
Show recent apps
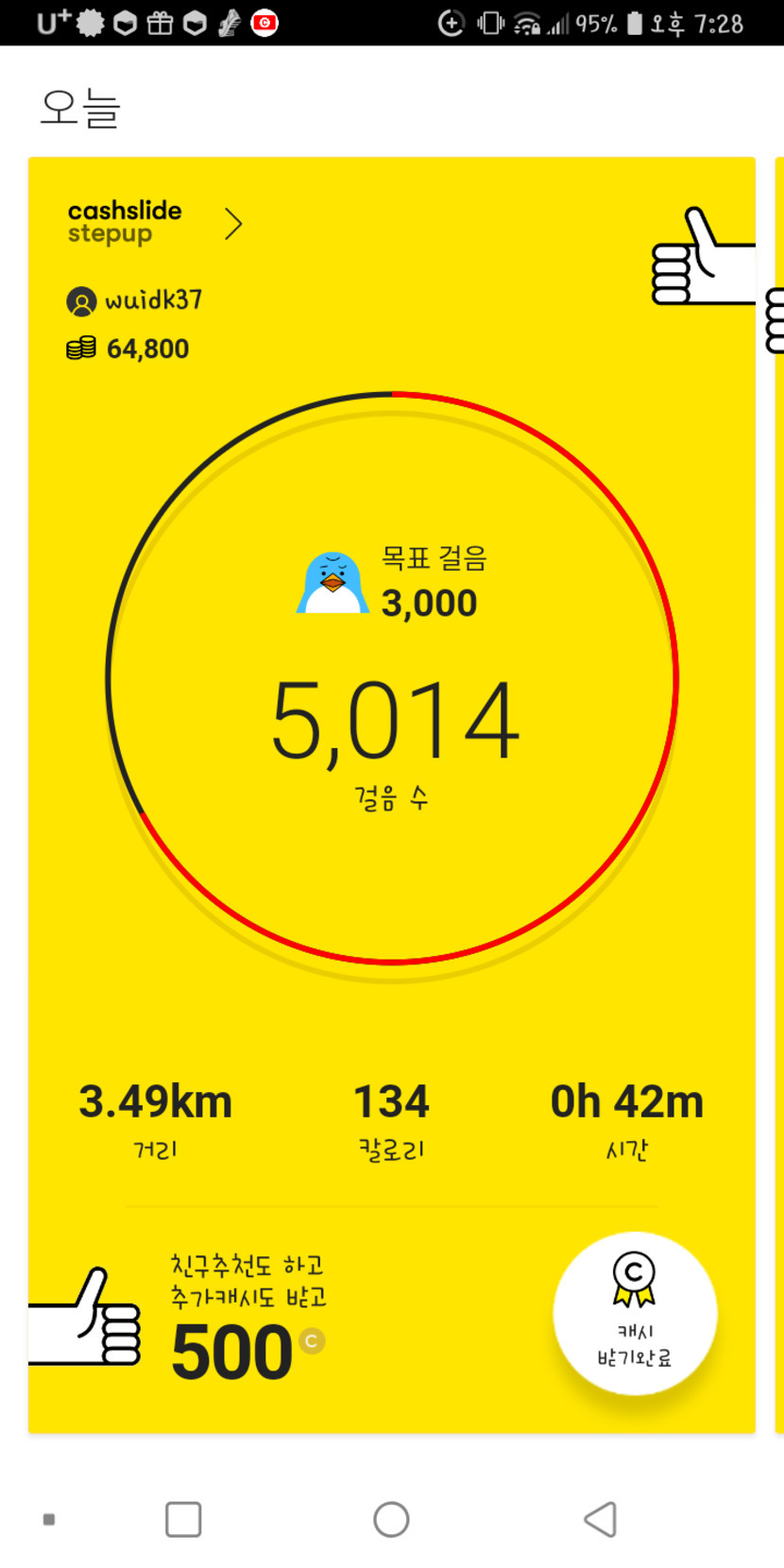tap(183, 1520)
